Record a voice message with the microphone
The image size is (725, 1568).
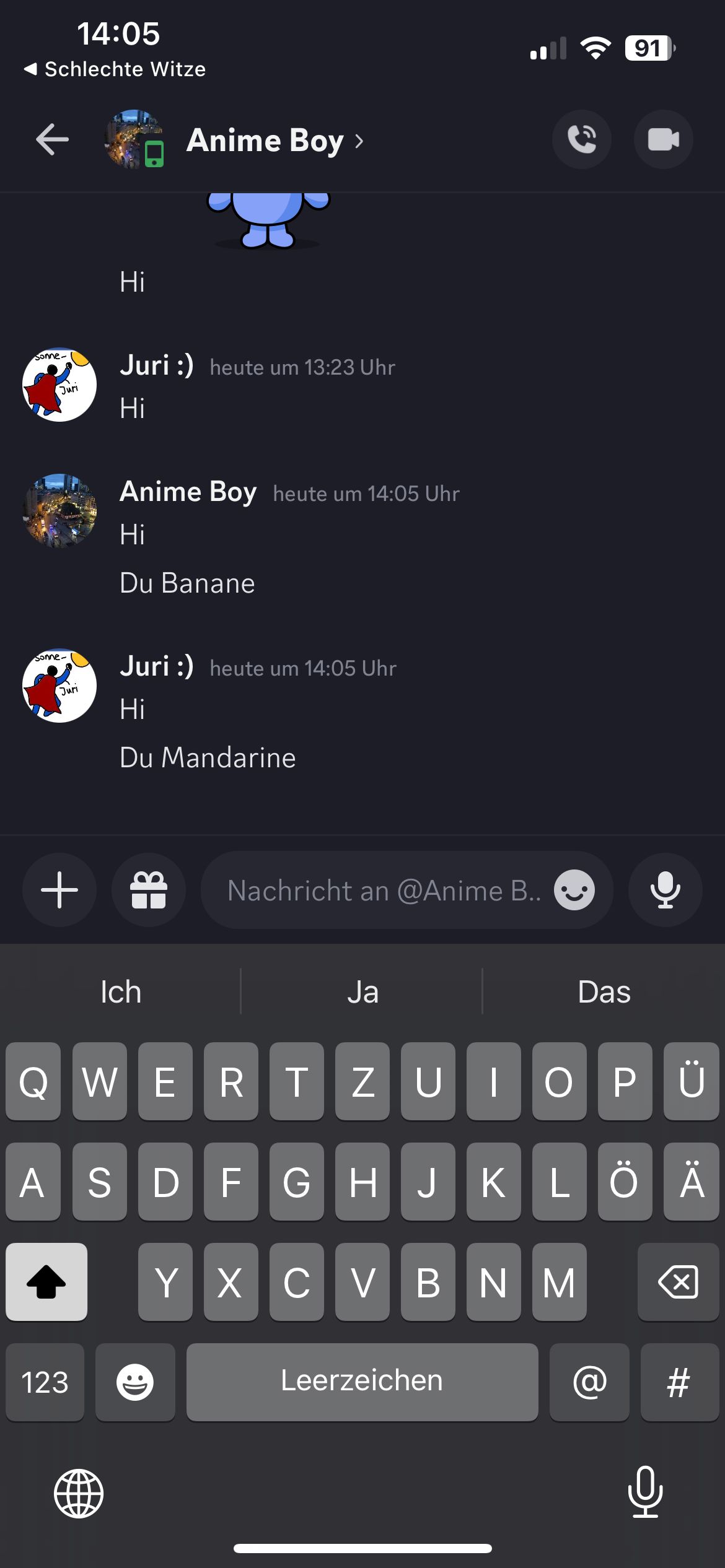665,890
